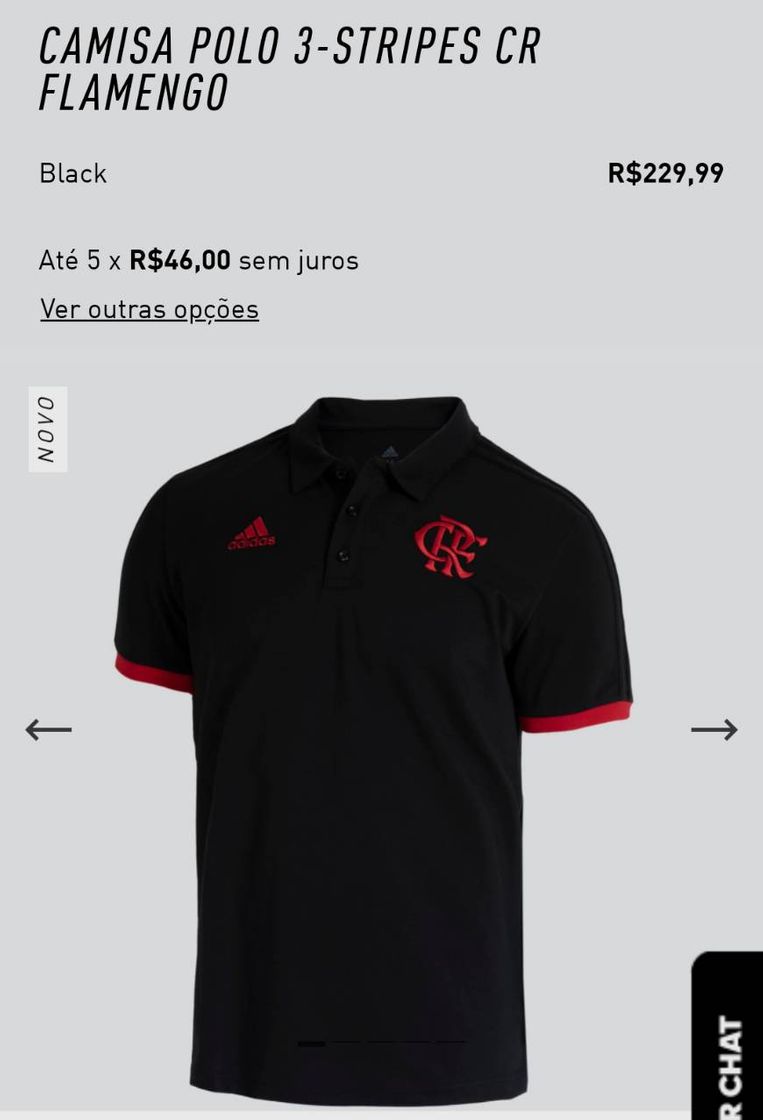Screen dimensions: 763x1120
Task: Select the Black color option
Action: click(x=72, y=172)
